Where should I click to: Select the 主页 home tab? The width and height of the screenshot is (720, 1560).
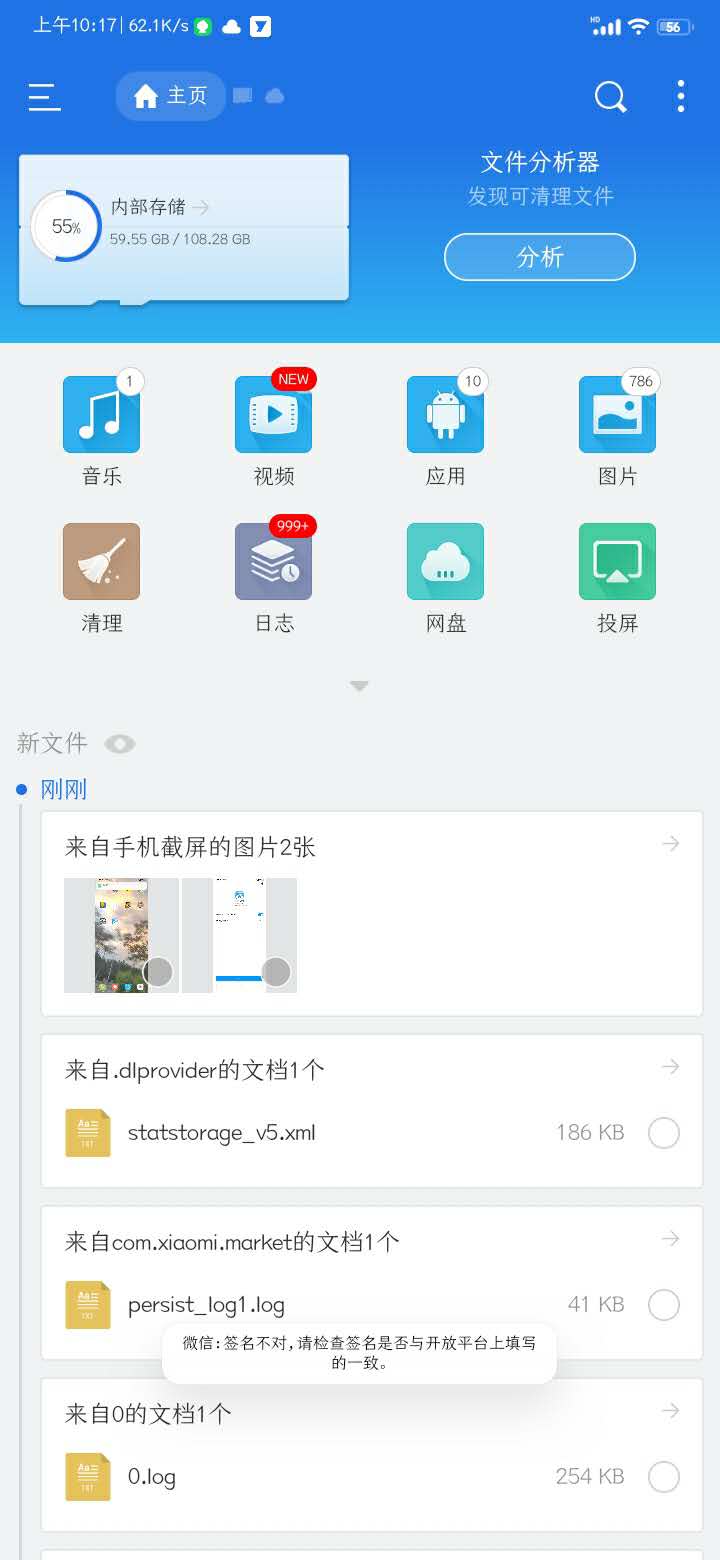[171, 96]
